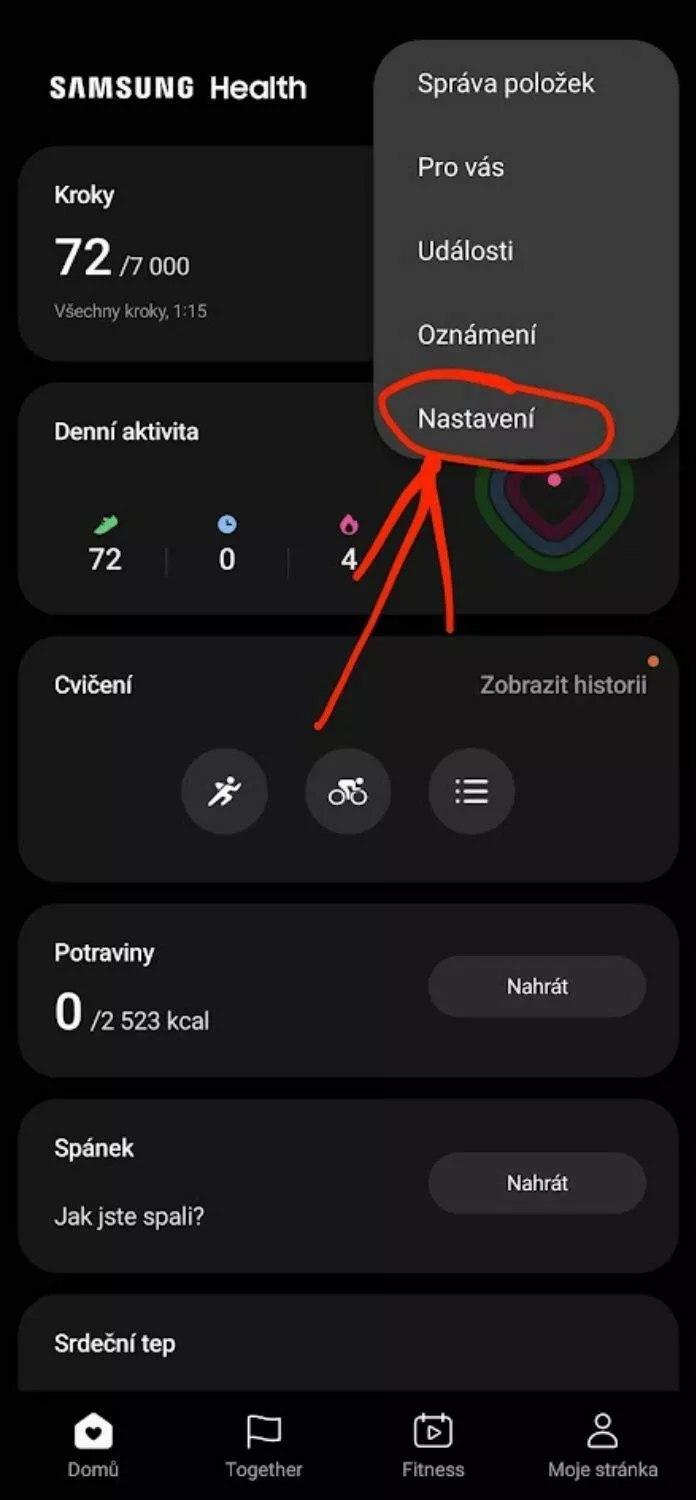Tap Nahrát button on Potraviny card

coord(537,987)
